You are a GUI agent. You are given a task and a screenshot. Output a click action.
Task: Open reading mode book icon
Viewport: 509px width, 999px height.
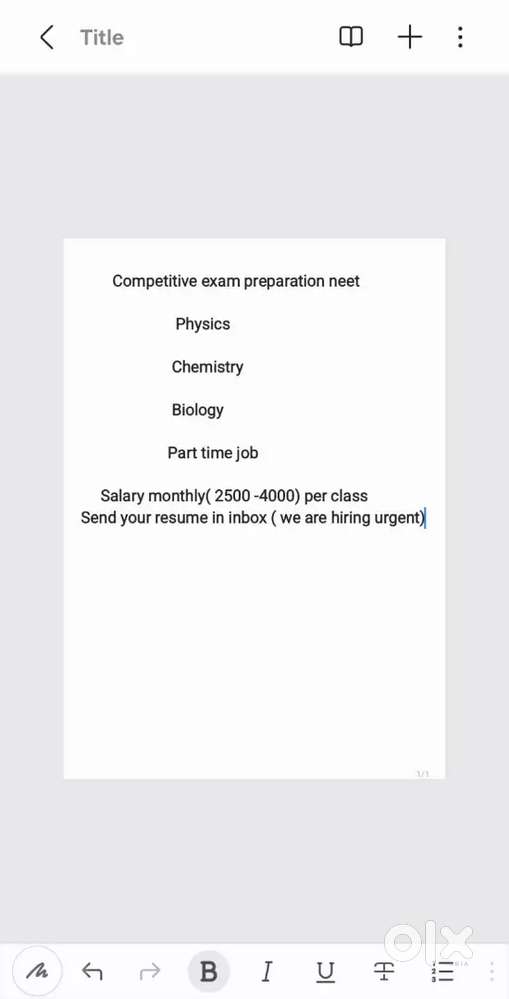click(351, 37)
